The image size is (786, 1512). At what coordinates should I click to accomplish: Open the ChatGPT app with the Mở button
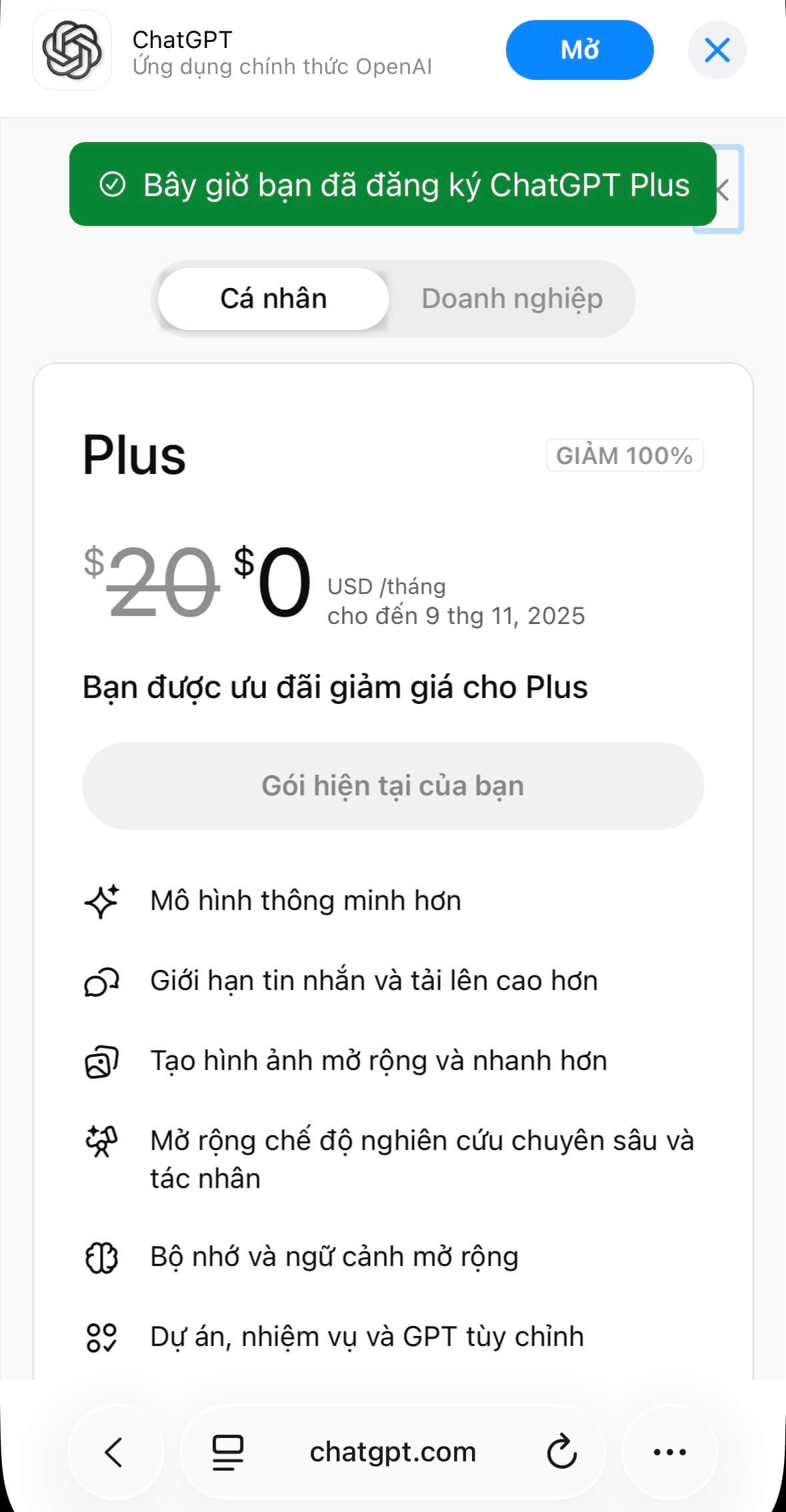coord(579,50)
